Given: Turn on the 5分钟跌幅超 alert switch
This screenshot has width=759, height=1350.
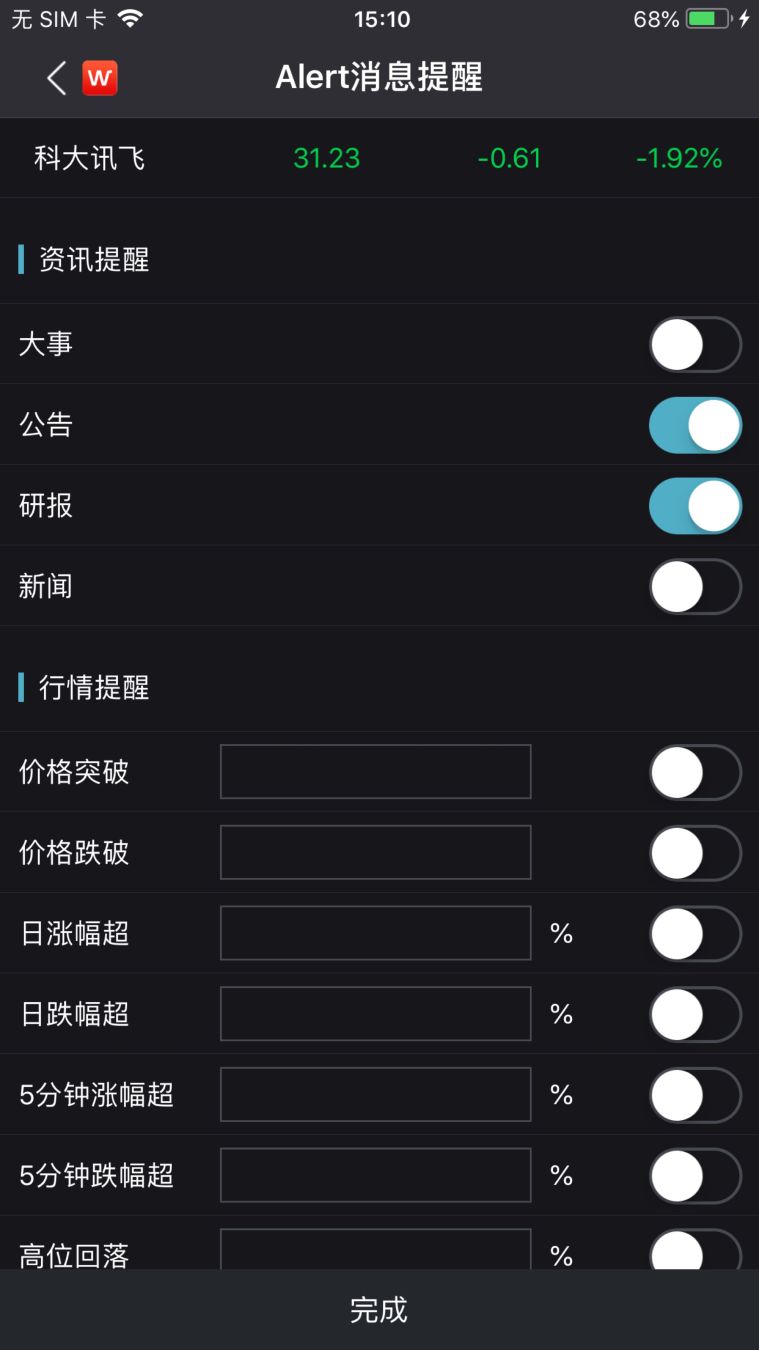Looking at the screenshot, I should tap(695, 1175).
